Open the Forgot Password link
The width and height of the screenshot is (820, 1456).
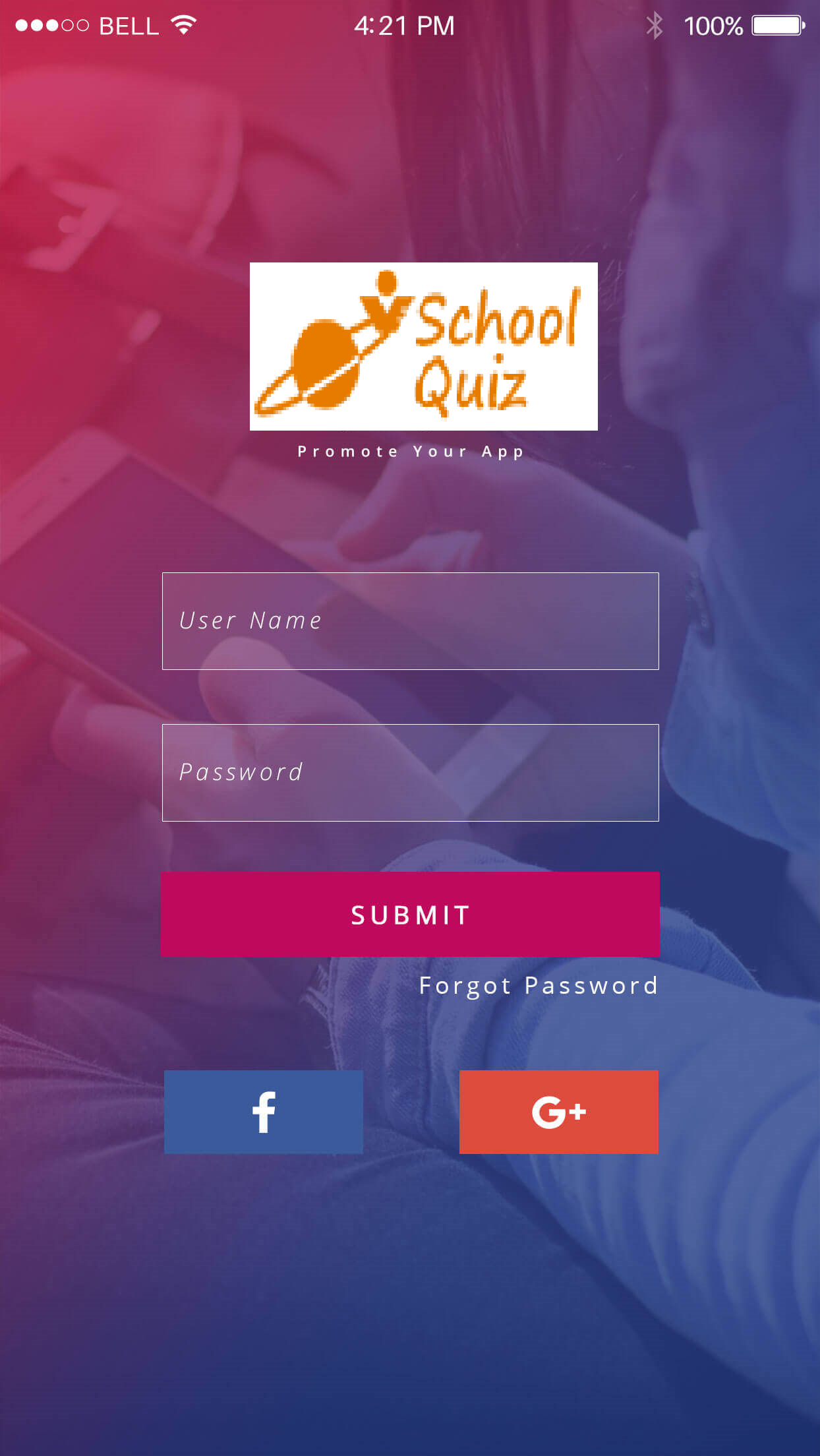538,986
